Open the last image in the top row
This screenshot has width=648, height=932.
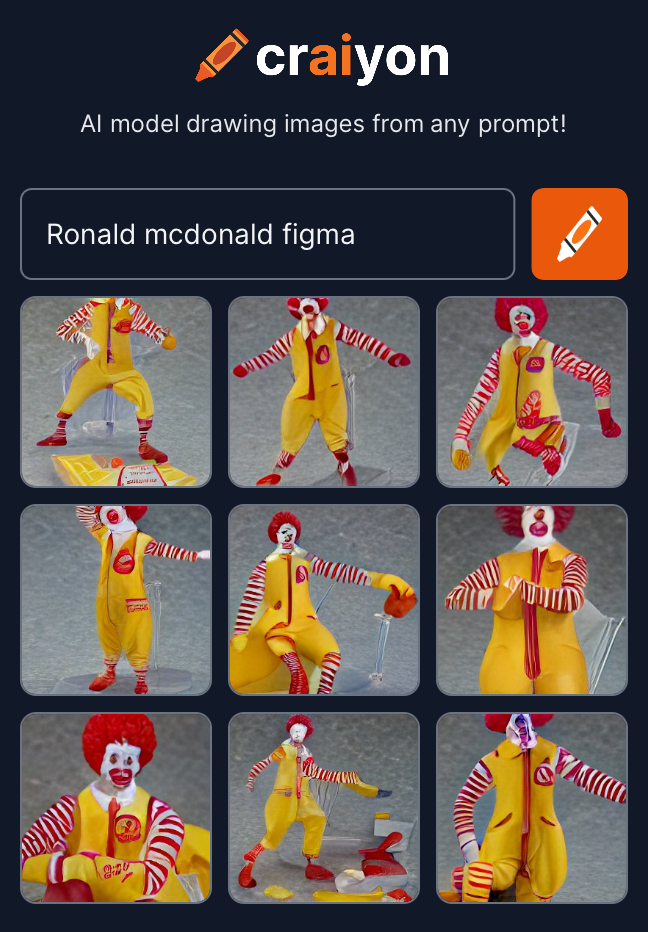(x=532, y=392)
